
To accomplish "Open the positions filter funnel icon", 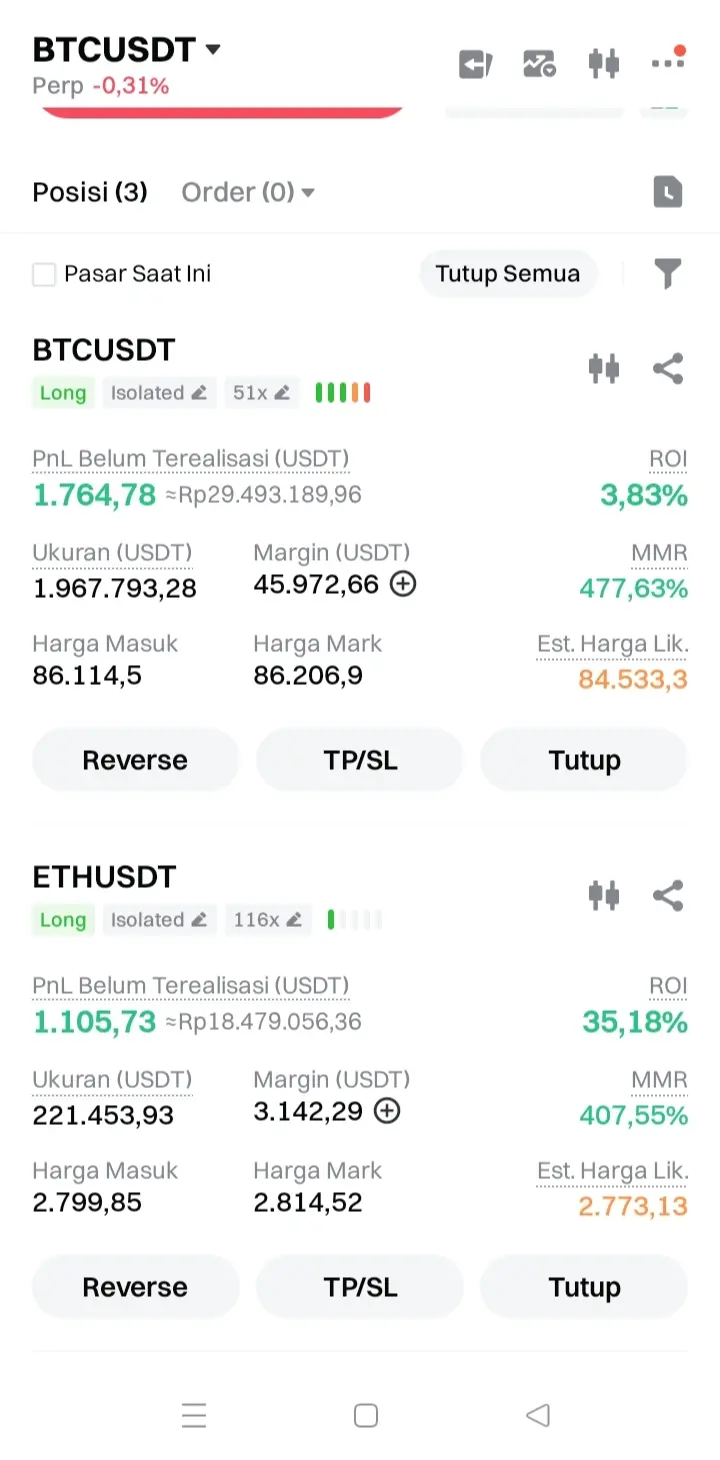I will 667,274.
